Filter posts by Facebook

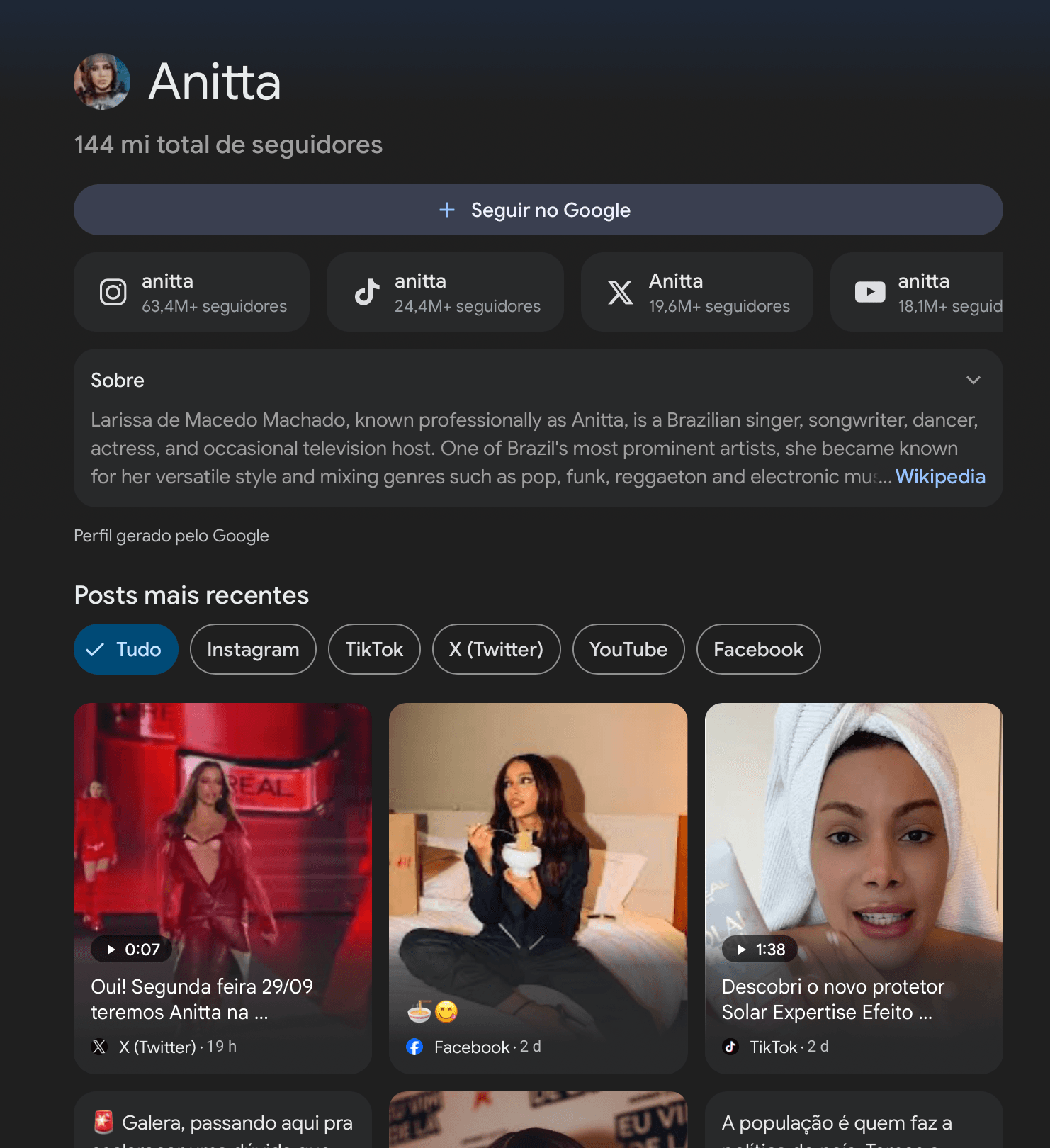point(758,649)
